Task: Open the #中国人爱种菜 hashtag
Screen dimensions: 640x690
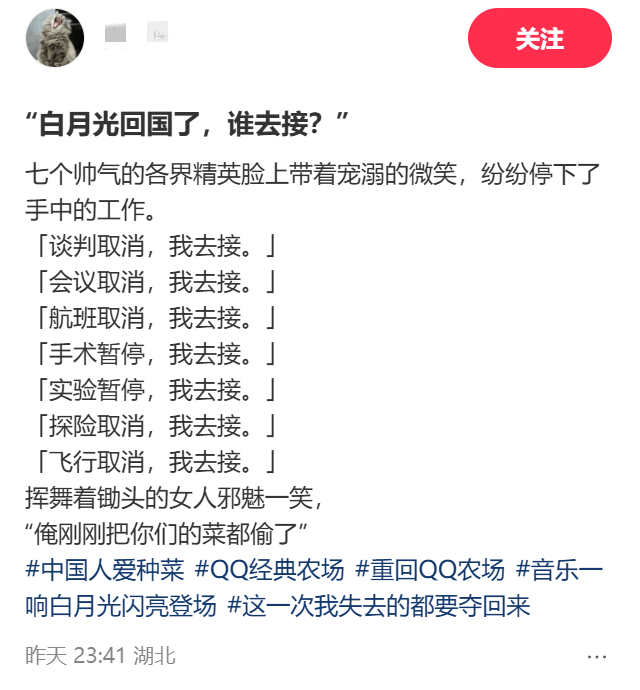Action: click(105, 570)
